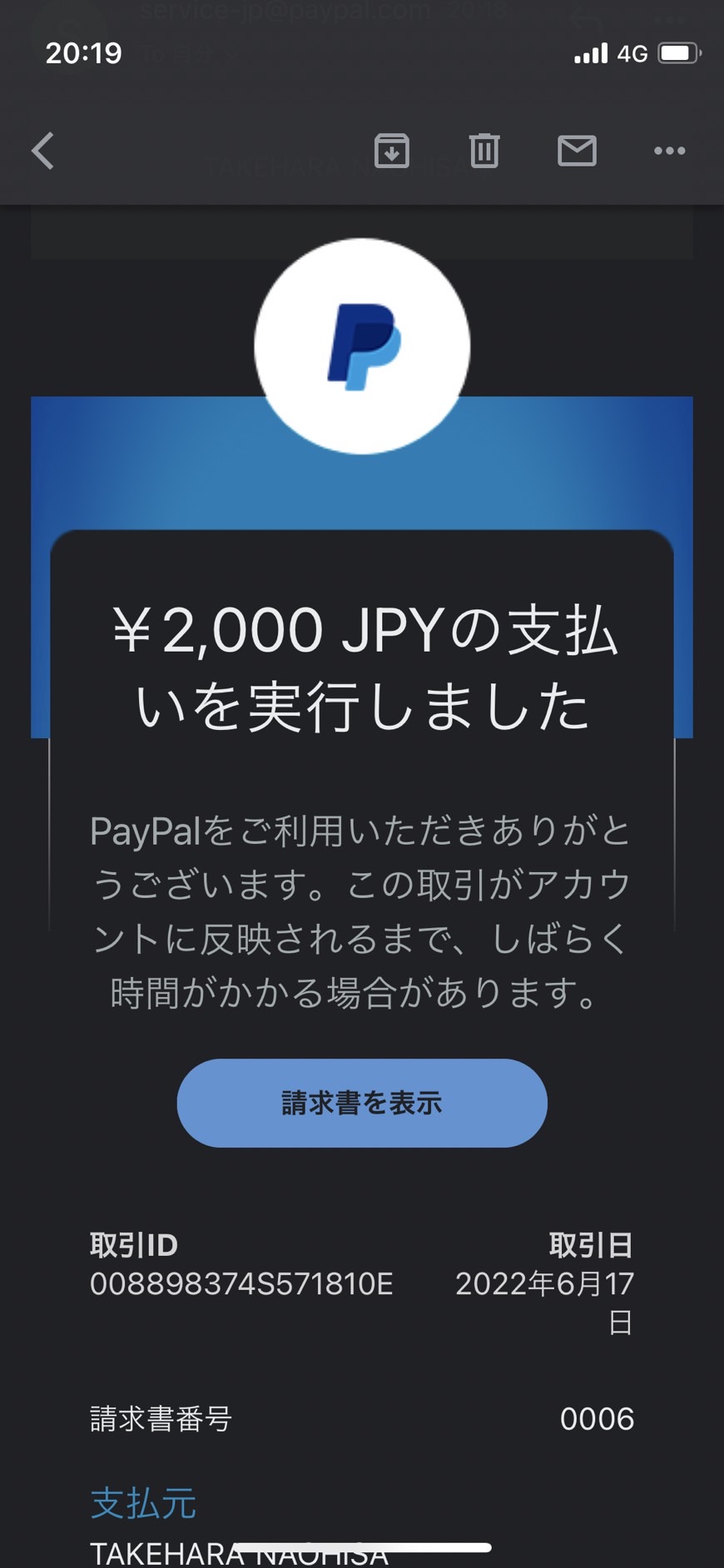Image resolution: width=724 pixels, height=1568 pixels.
Task: Tap the 請求書を表示 button
Action: (362, 1103)
